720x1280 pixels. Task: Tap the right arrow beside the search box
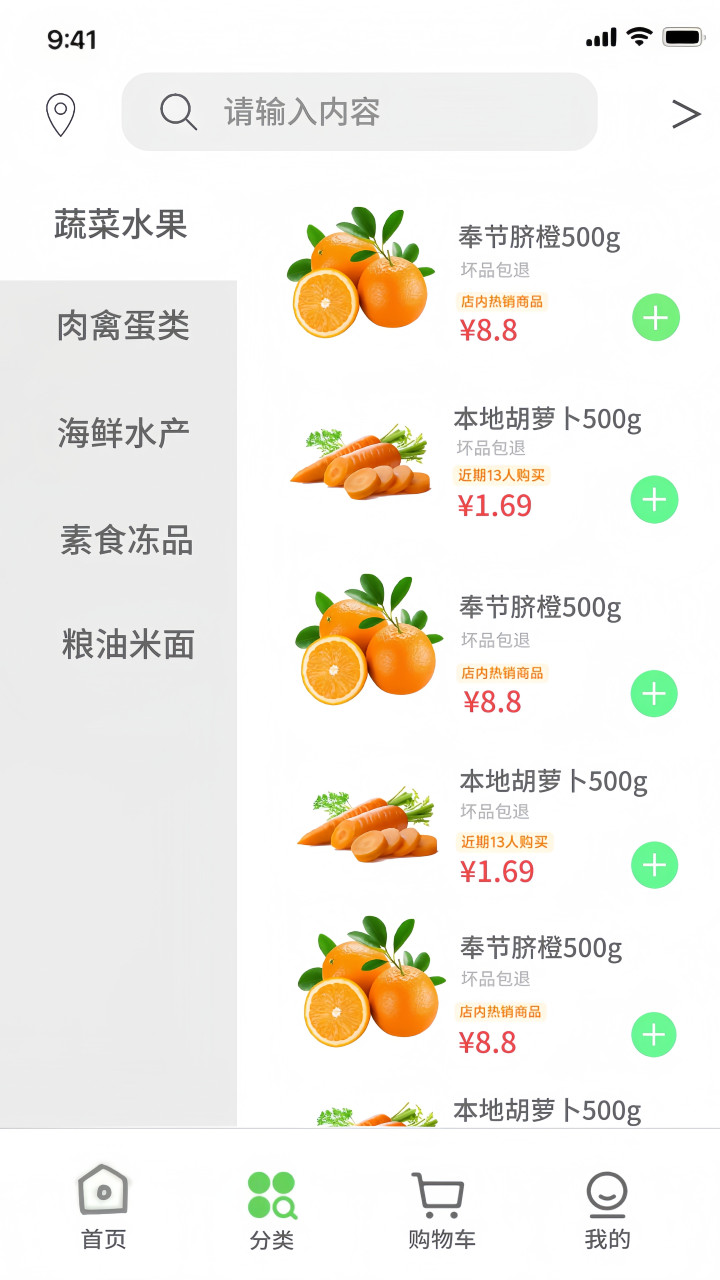pyautogui.click(x=686, y=114)
